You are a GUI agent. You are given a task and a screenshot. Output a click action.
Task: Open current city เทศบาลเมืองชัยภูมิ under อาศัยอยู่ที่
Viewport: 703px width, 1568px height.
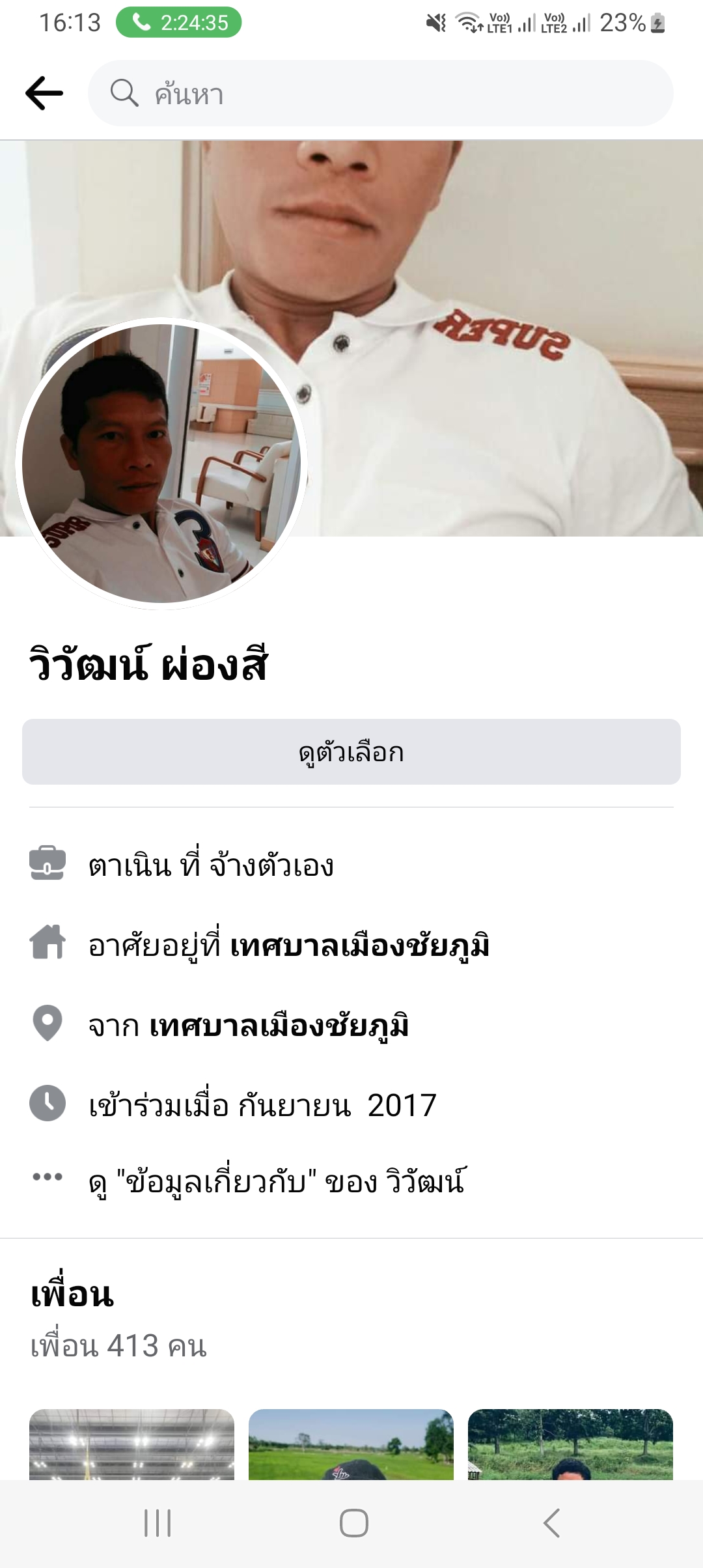point(359,945)
